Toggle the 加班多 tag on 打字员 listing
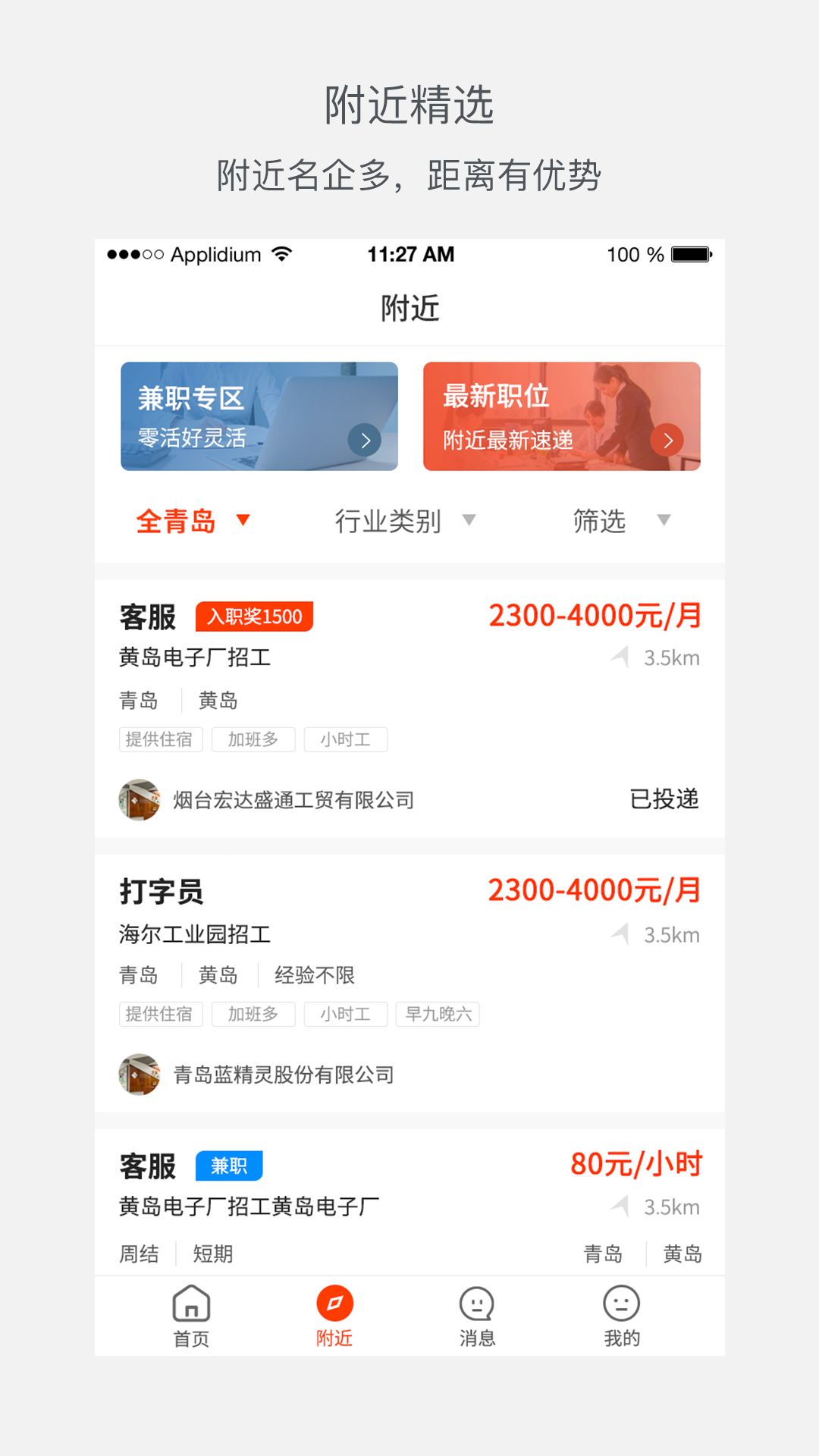 253,1014
